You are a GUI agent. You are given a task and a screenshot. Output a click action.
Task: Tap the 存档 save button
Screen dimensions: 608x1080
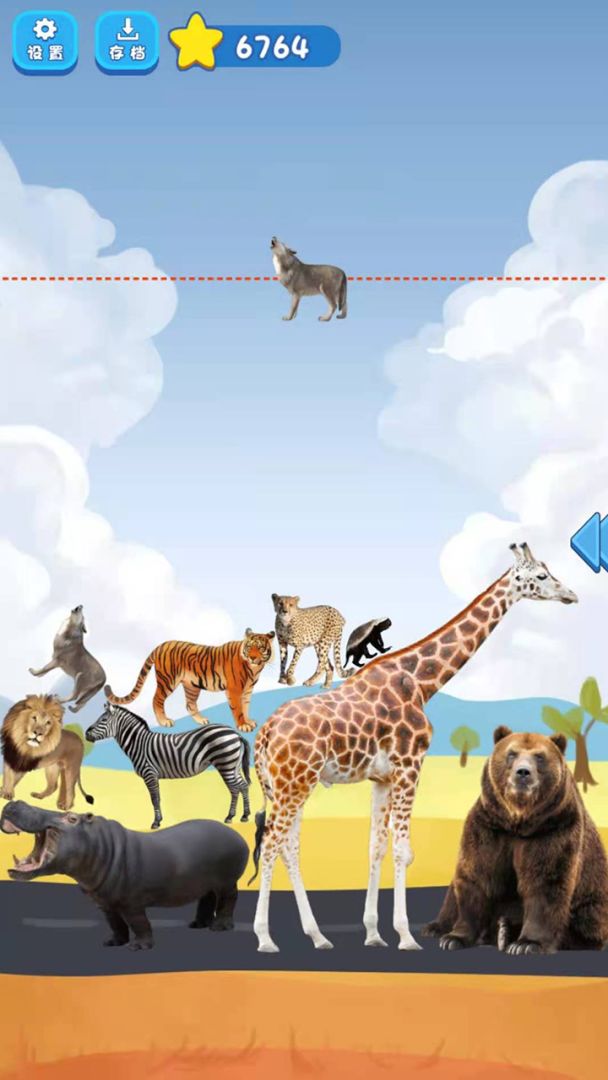coord(127,41)
